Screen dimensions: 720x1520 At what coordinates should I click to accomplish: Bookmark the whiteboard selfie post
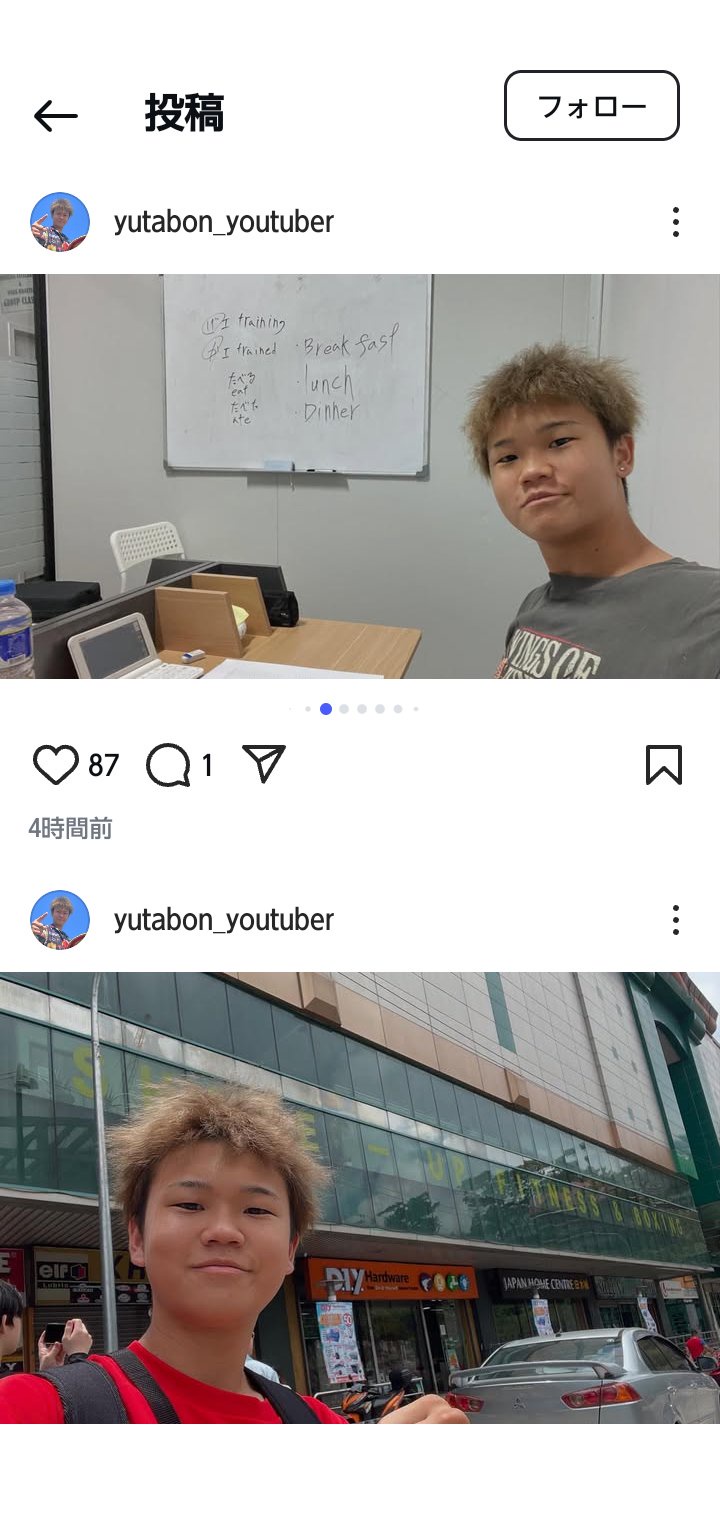click(663, 765)
